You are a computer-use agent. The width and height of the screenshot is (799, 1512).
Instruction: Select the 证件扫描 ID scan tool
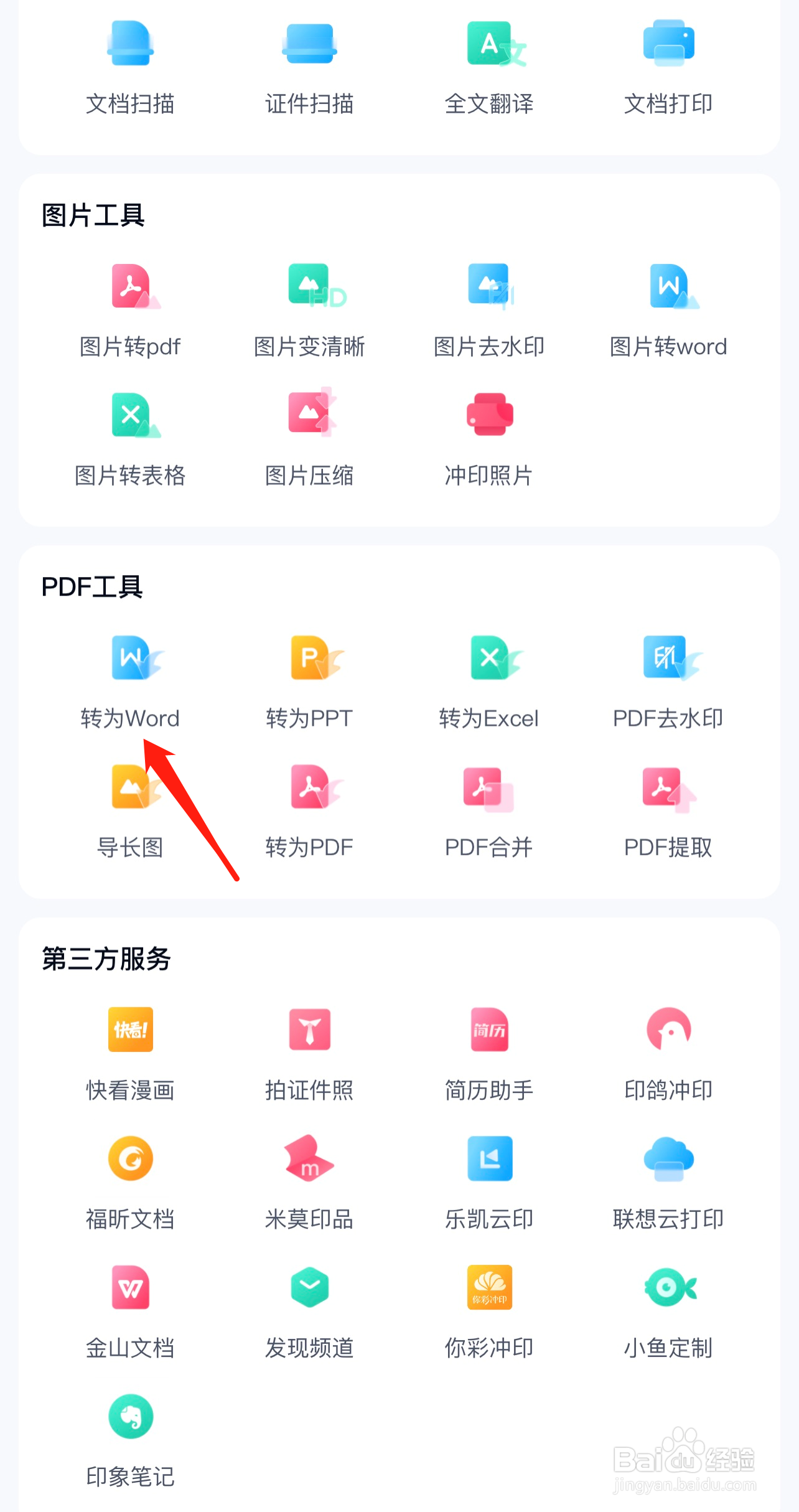tap(309, 68)
